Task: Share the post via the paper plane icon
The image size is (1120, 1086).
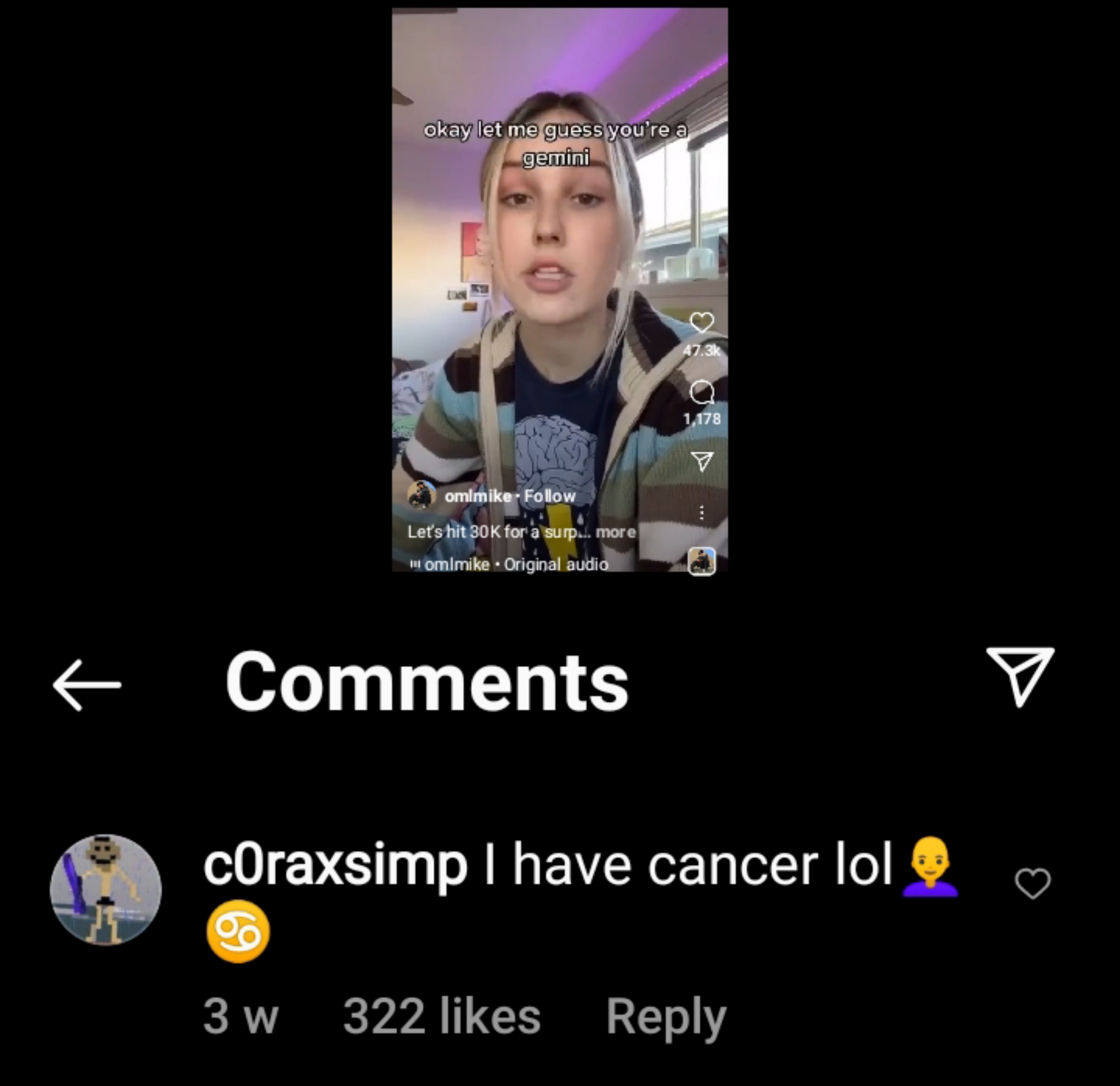Action: click(1020, 677)
